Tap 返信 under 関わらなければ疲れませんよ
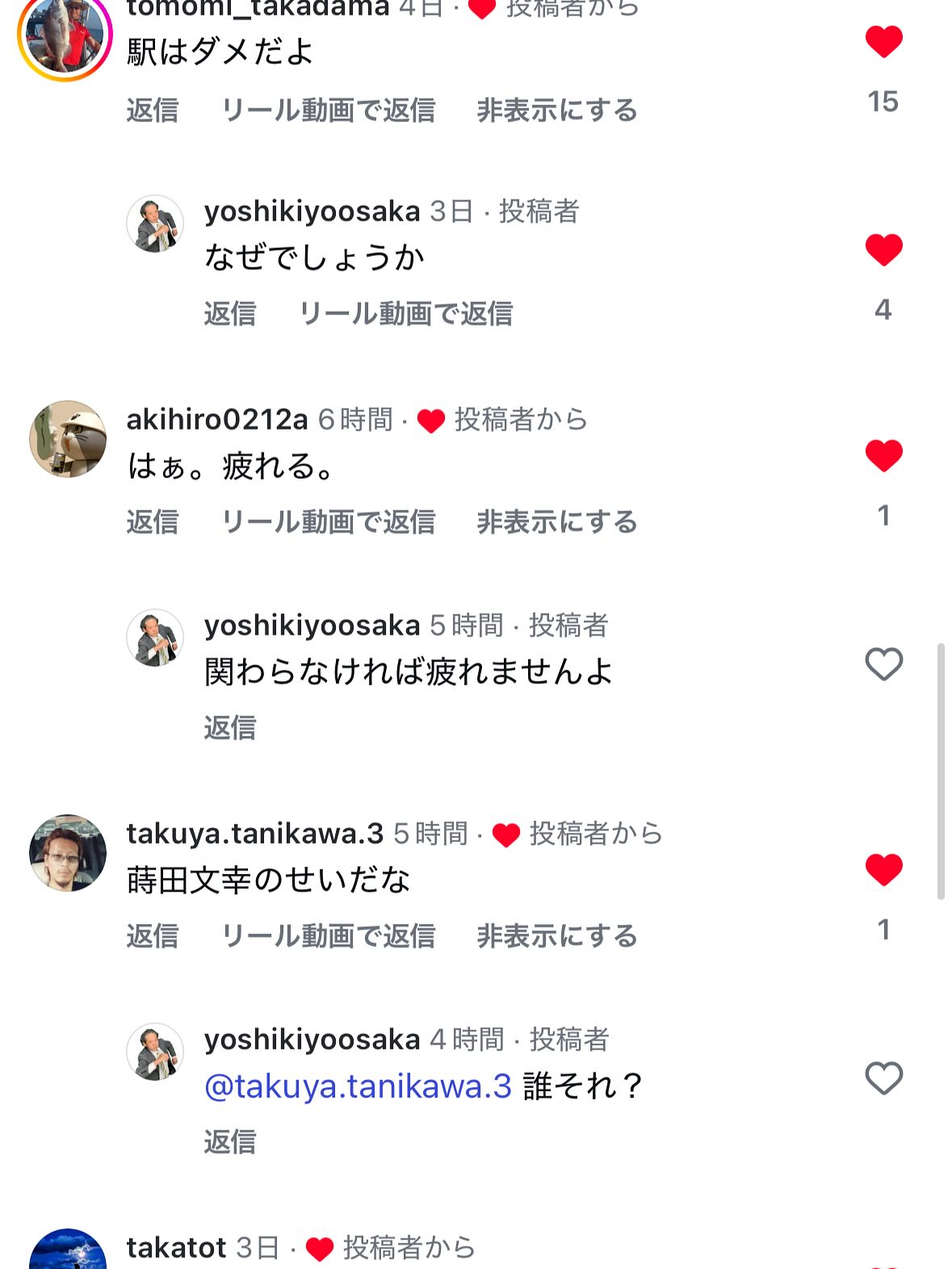 (230, 729)
